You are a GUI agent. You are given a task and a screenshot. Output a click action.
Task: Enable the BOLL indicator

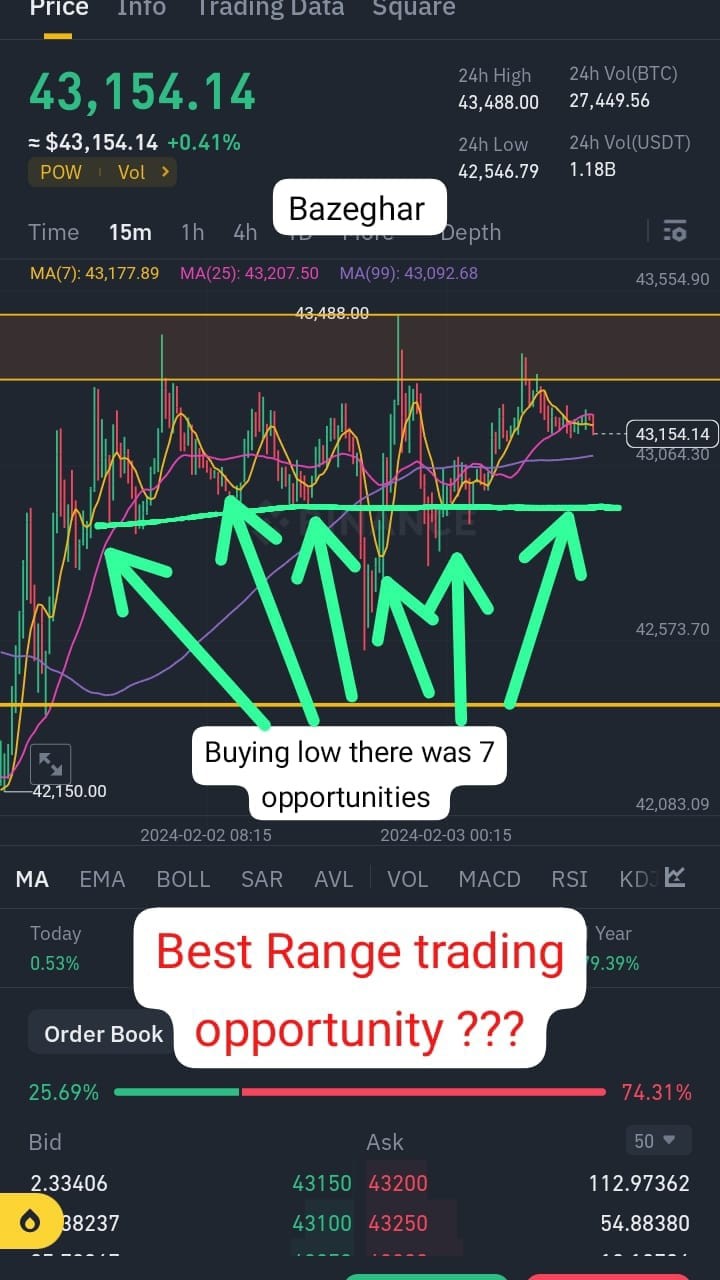pyautogui.click(x=183, y=879)
